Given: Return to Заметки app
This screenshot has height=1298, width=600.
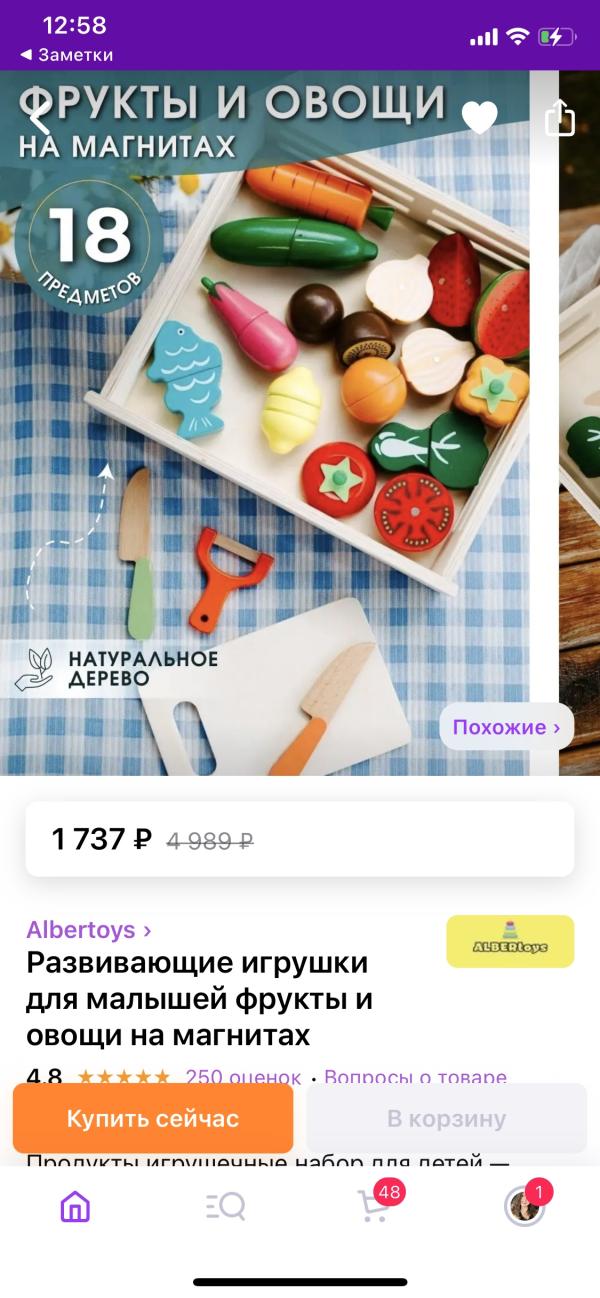Looking at the screenshot, I should coord(67,55).
